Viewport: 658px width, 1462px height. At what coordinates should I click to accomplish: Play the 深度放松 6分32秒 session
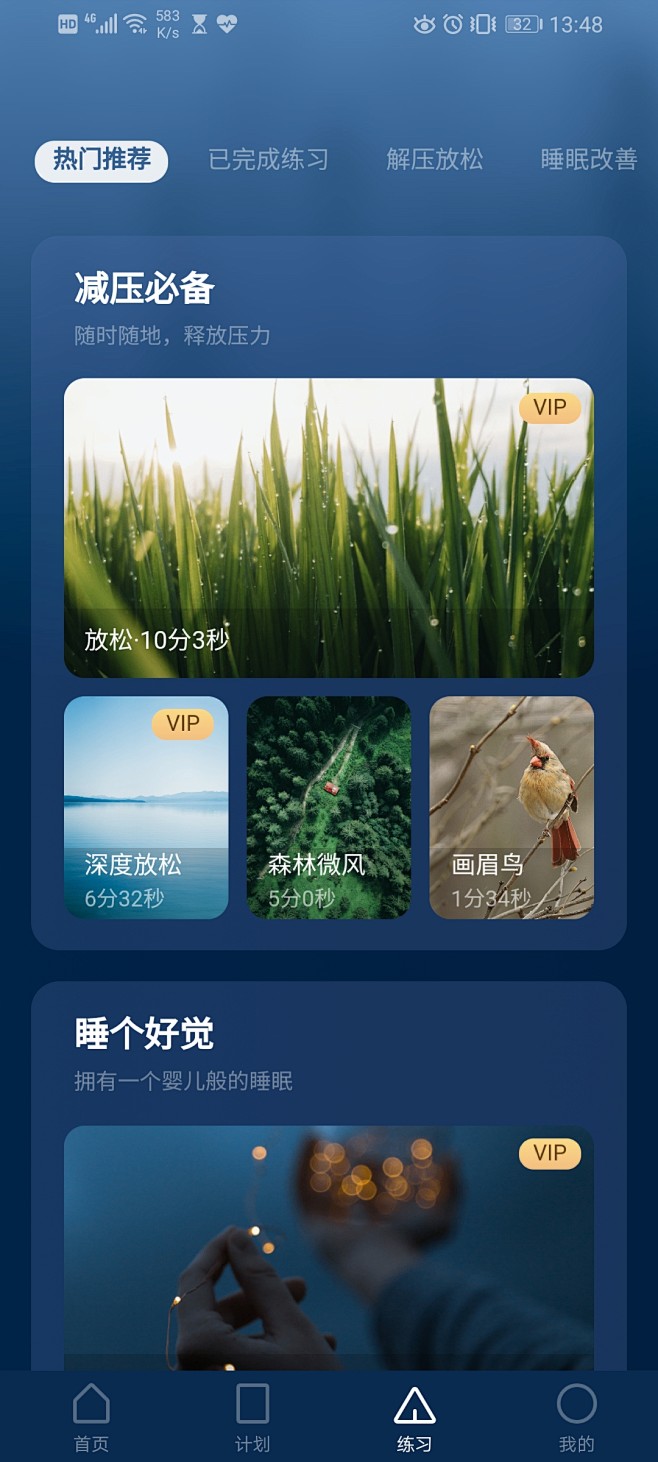pyautogui.click(x=146, y=807)
